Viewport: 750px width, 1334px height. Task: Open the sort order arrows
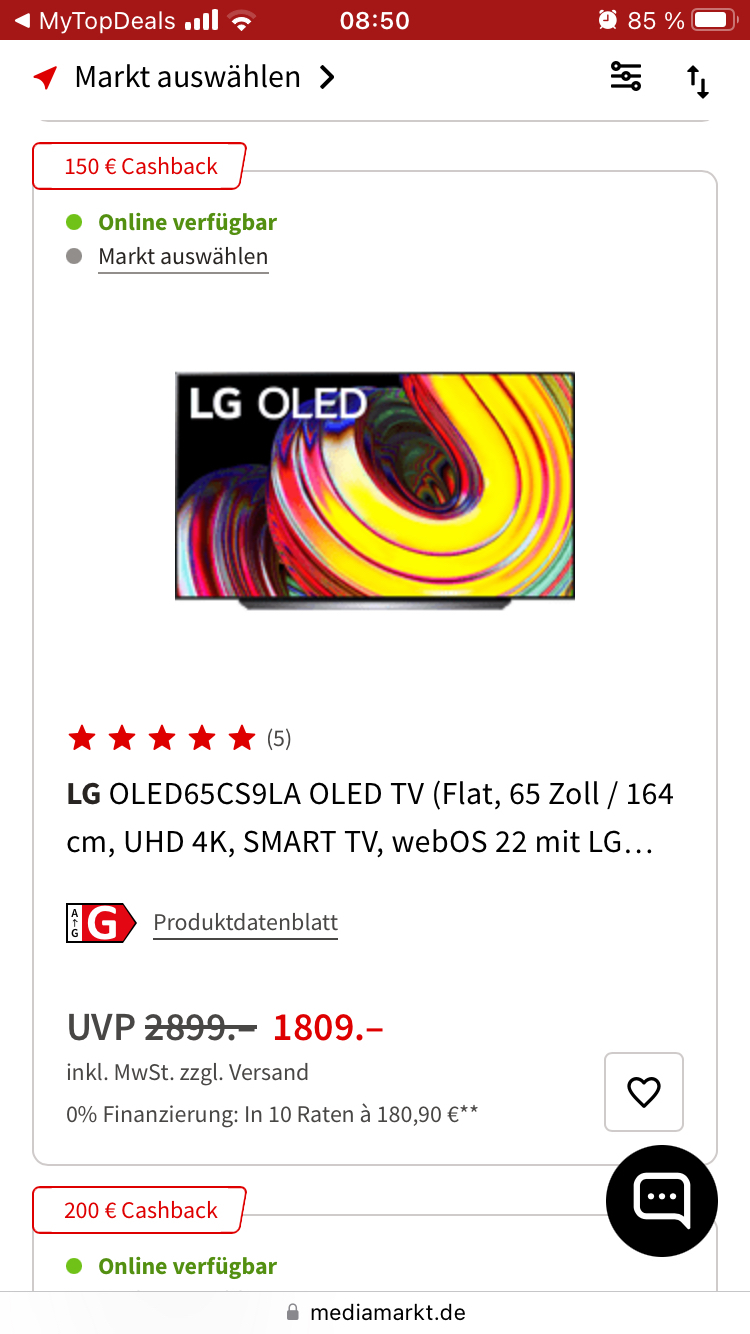tap(698, 81)
